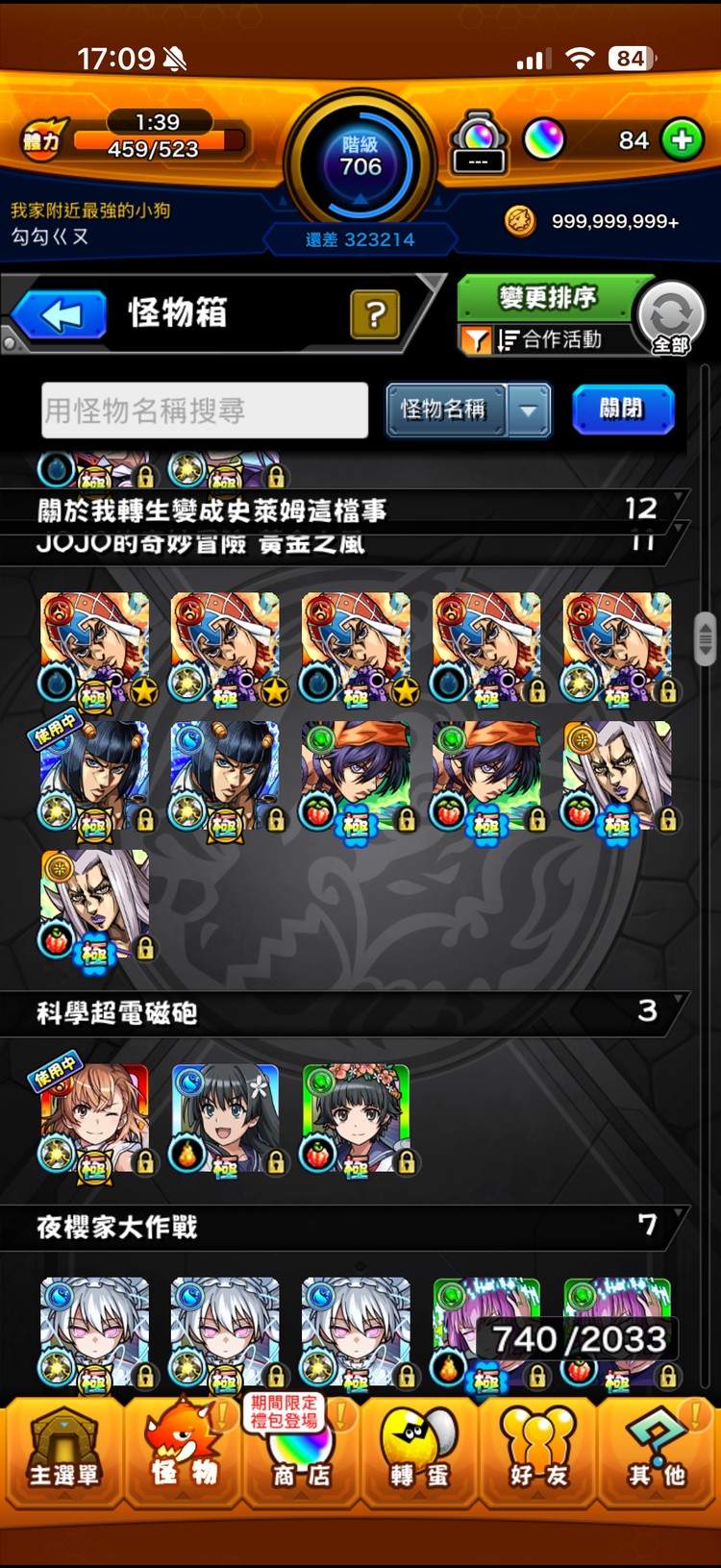Screen dimensions: 721x1568
Task: Select the black-haired girl monster with flower hairpin
Action: [225, 1120]
